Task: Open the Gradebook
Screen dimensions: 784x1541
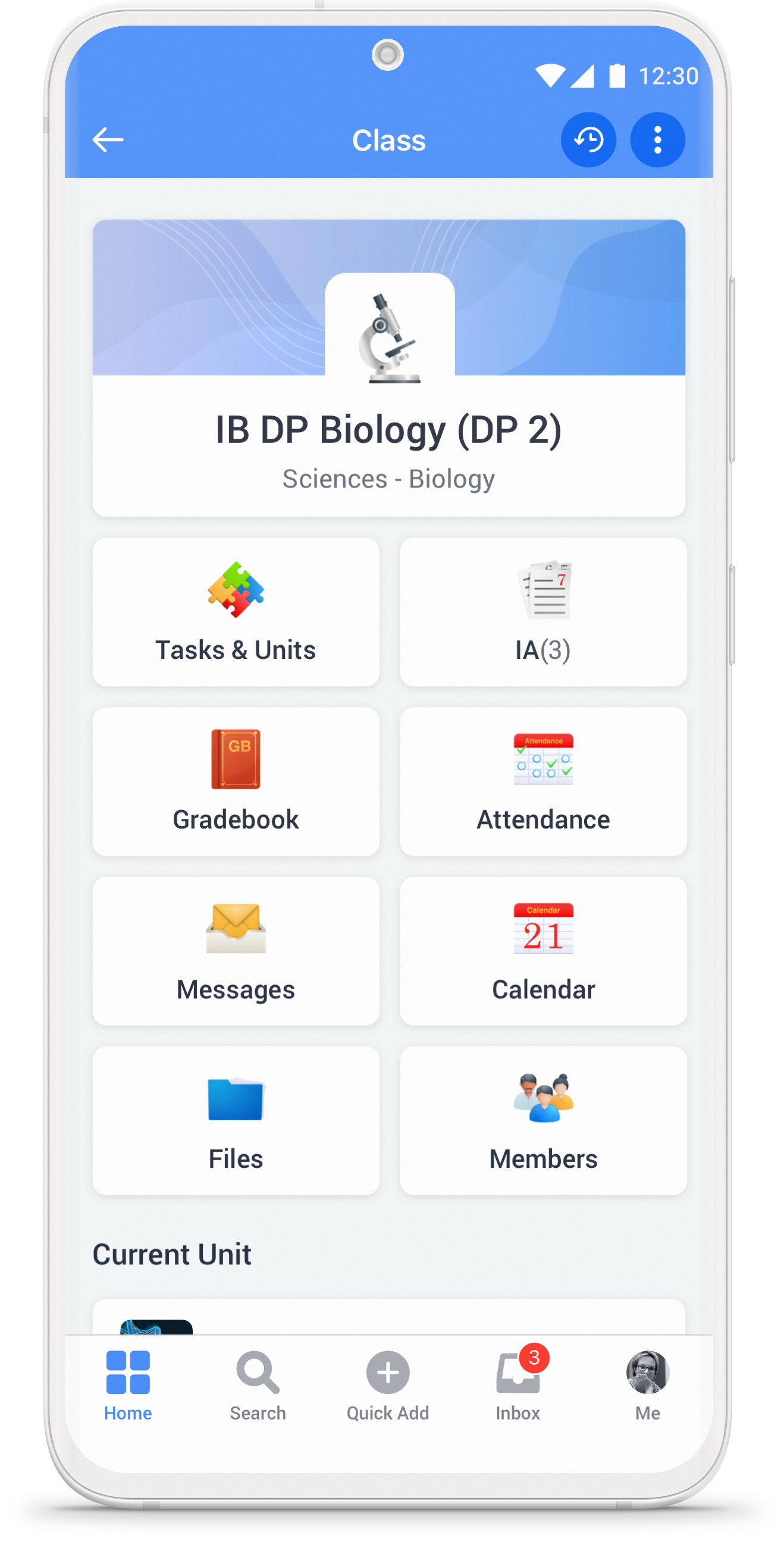Action: coord(236,782)
